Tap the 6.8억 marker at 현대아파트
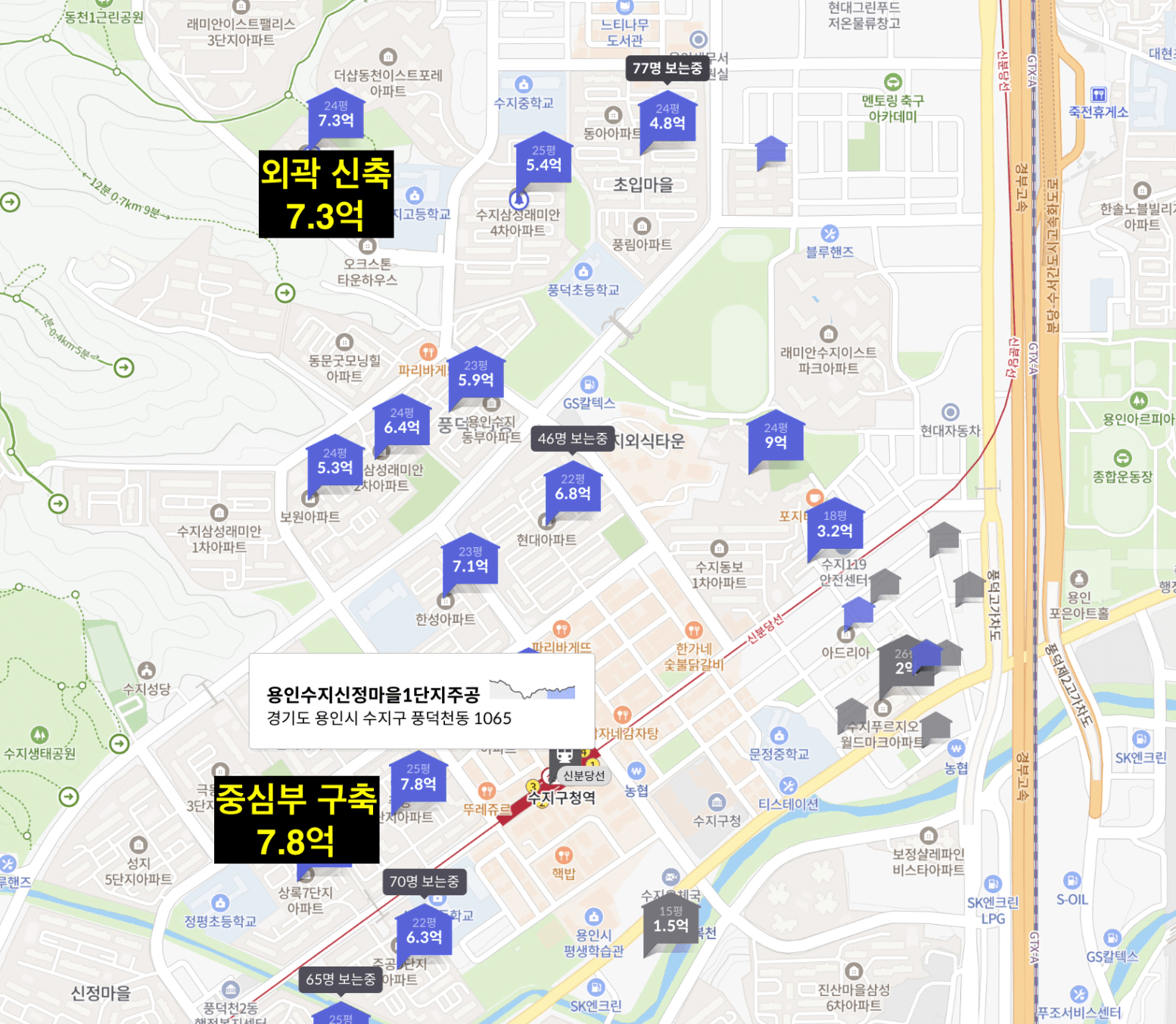Viewport: 1176px width, 1024px height. click(573, 489)
